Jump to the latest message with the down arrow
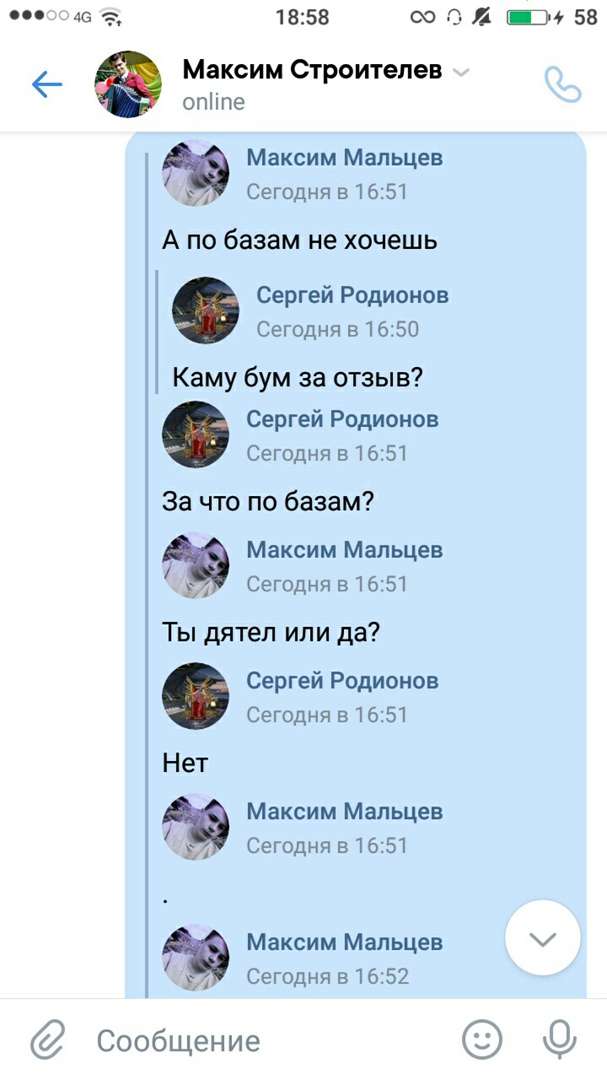 pos(542,938)
